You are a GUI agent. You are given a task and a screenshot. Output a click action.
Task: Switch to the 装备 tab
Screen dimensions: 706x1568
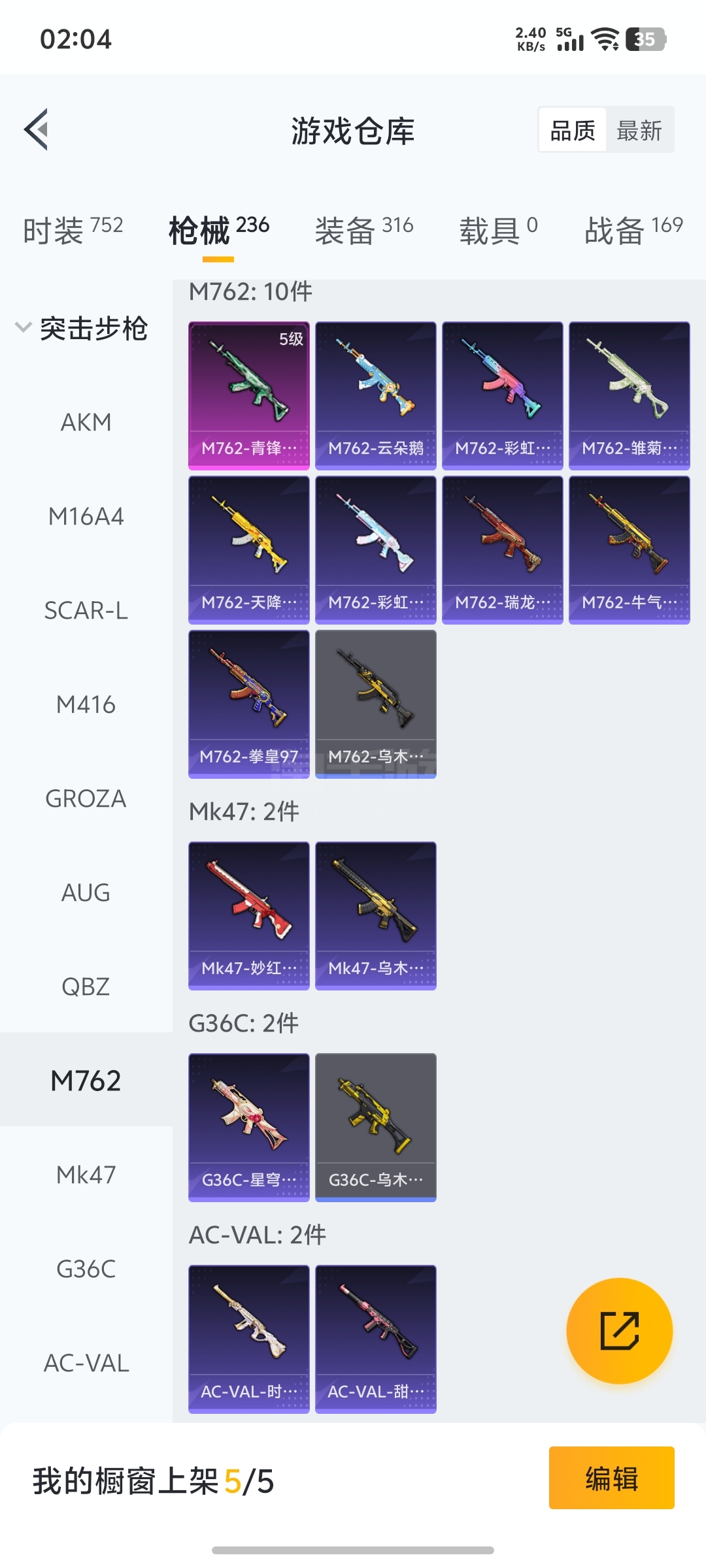364,230
